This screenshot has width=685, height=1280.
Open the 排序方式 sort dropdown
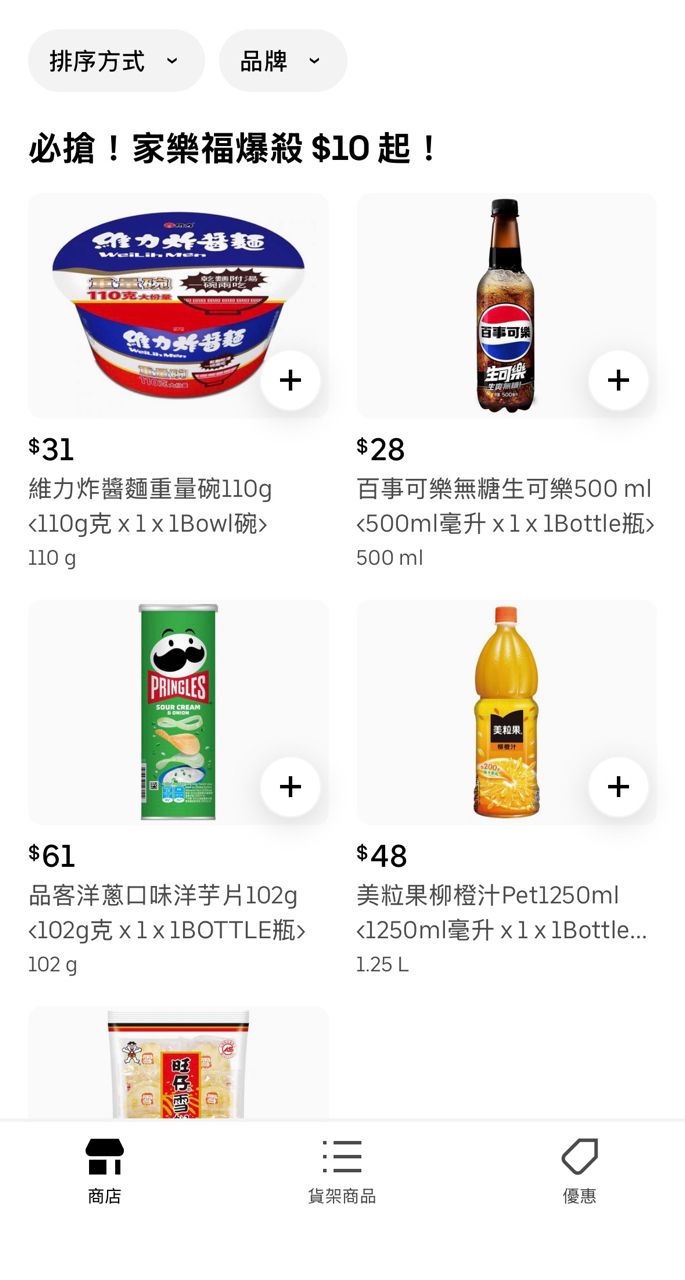[x=116, y=61]
